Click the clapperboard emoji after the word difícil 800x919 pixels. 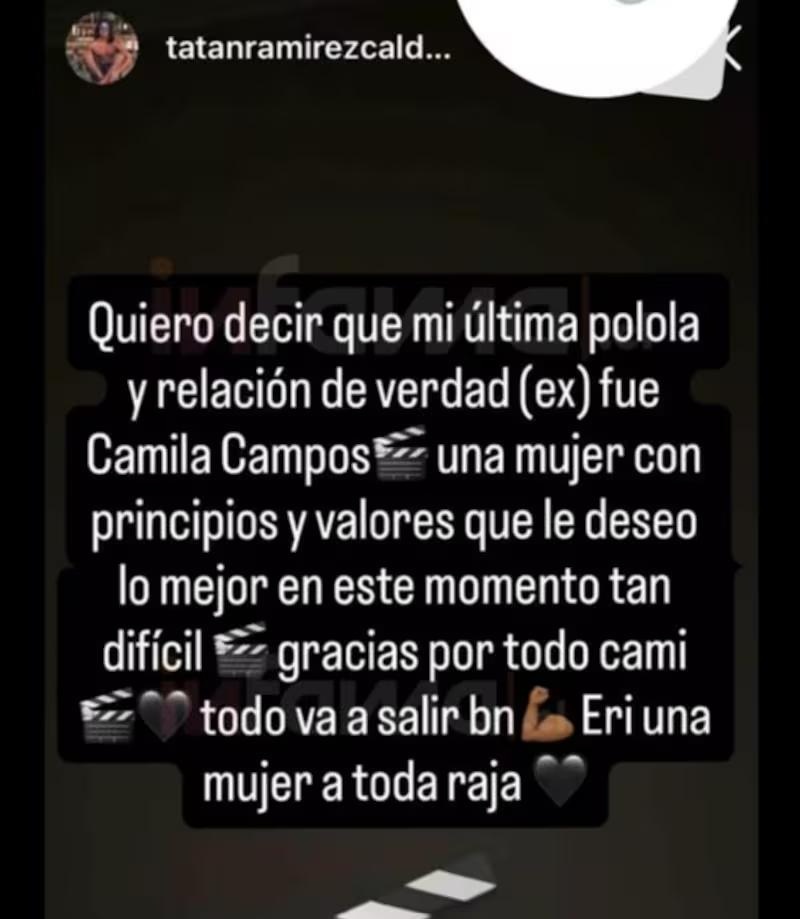[240, 649]
